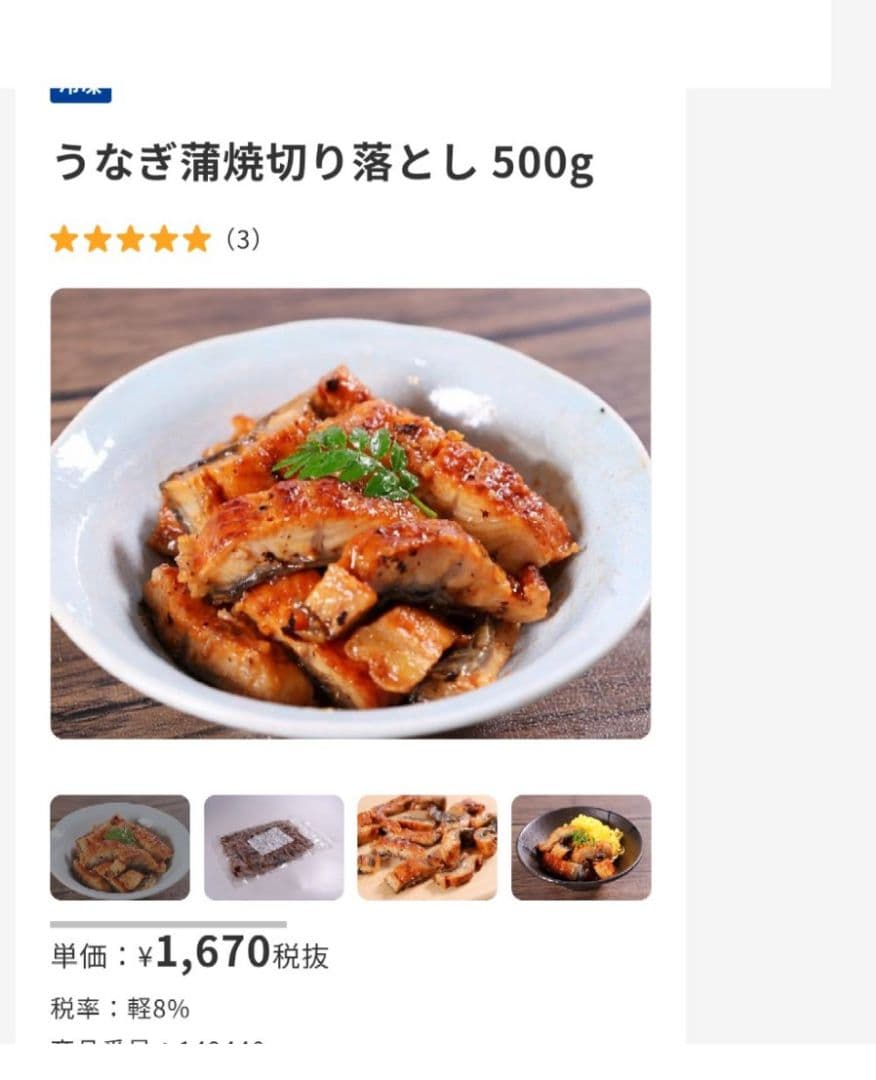This screenshot has width=876, height=1080.
Task: Click the fifth rating star
Action: pos(196,239)
